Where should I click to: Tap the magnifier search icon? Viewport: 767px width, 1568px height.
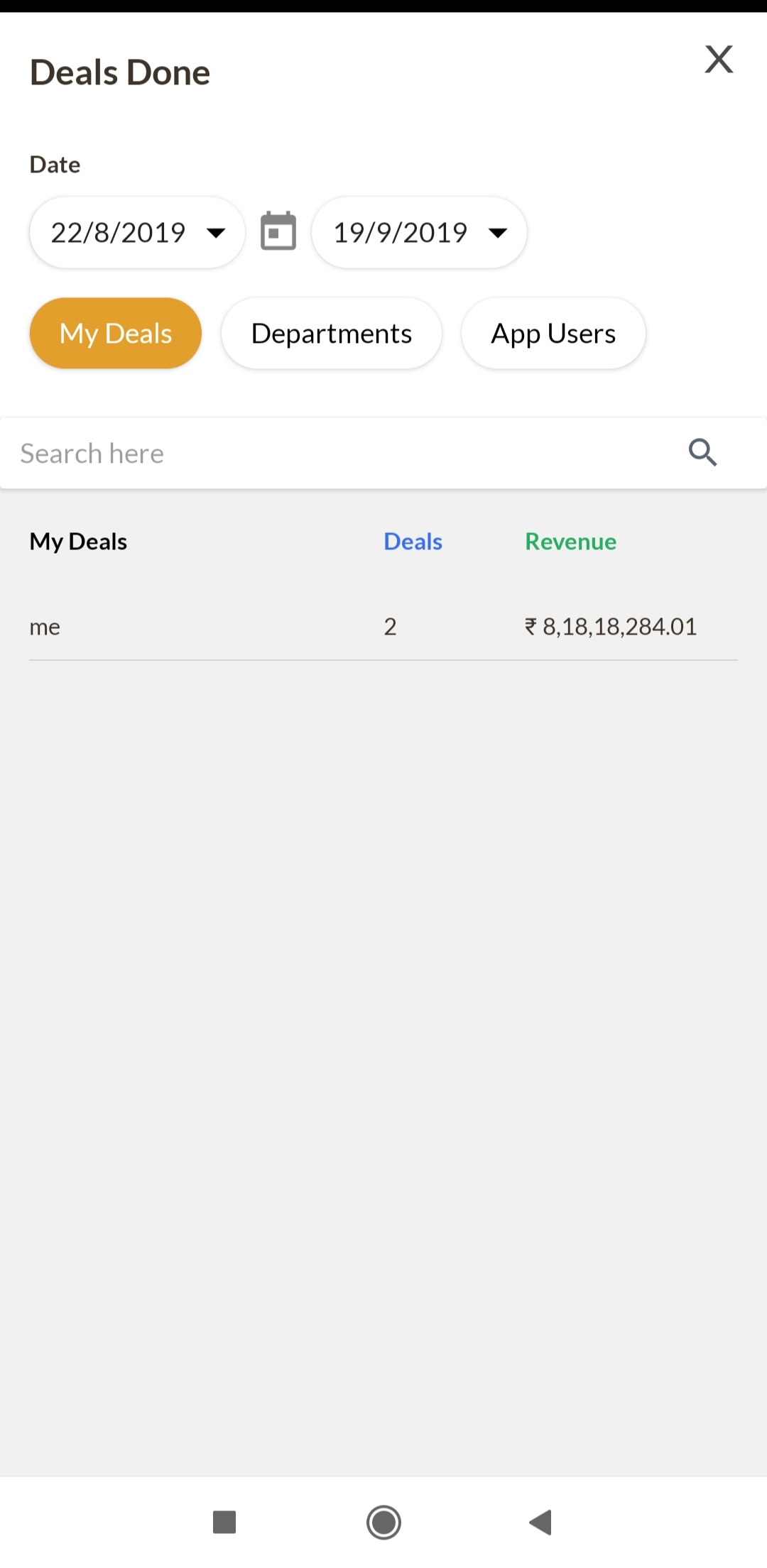pyautogui.click(x=702, y=452)
